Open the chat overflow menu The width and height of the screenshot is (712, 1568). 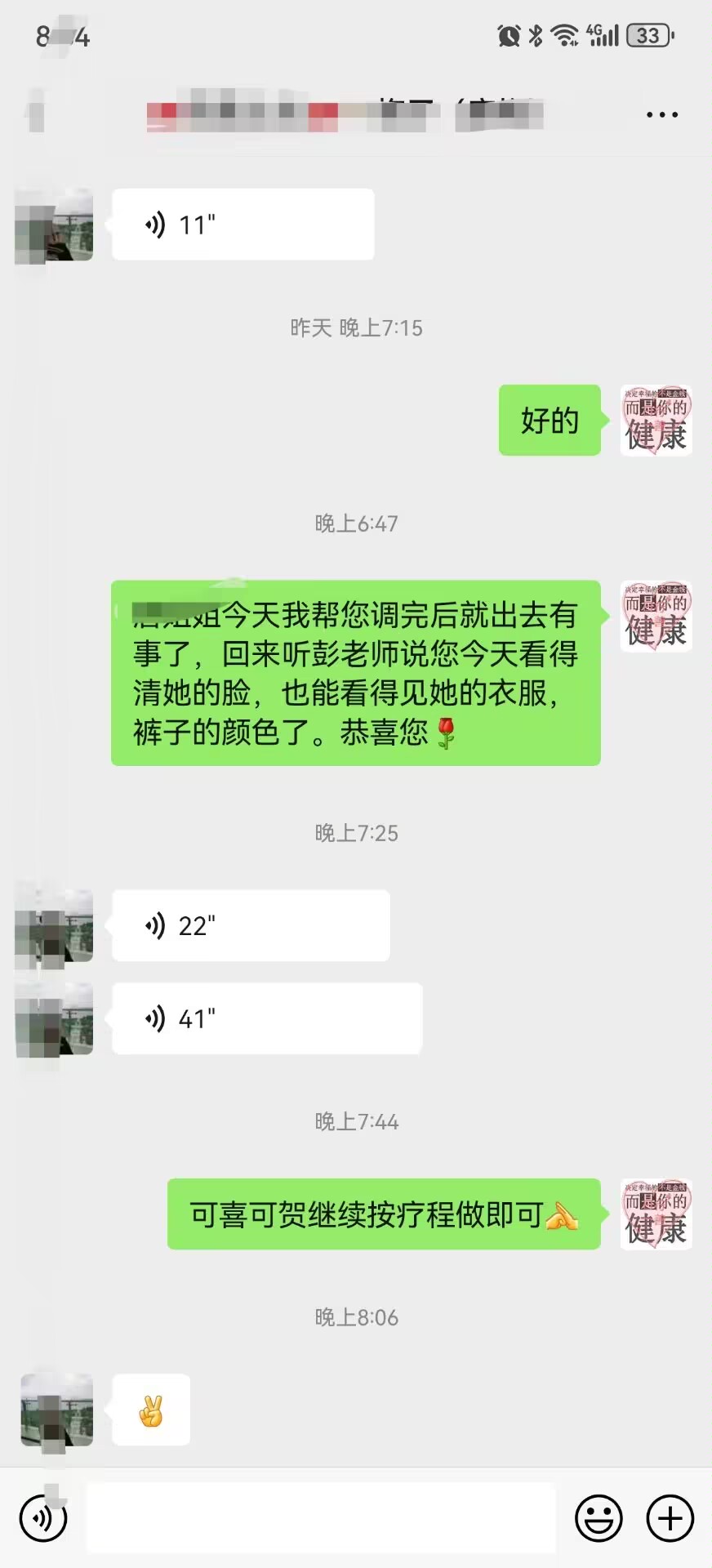[x=661, y=115]
